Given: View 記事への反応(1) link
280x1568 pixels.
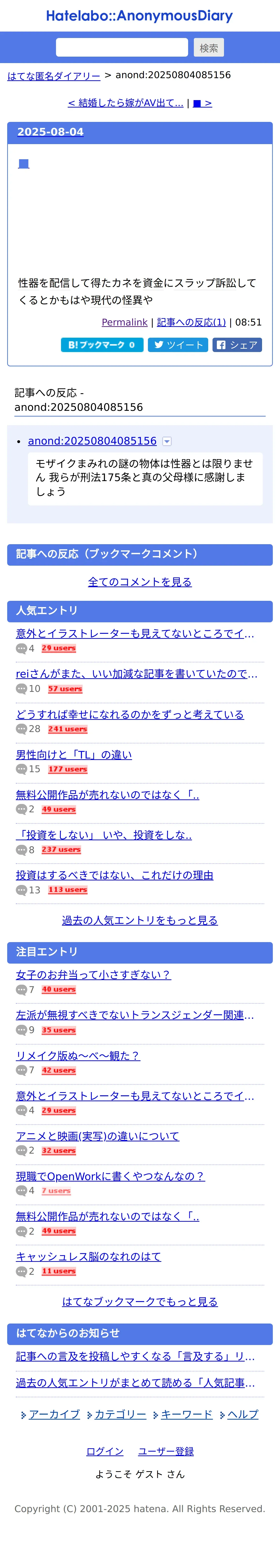Looking at the screenshot, I should click(x=191, y=323).
